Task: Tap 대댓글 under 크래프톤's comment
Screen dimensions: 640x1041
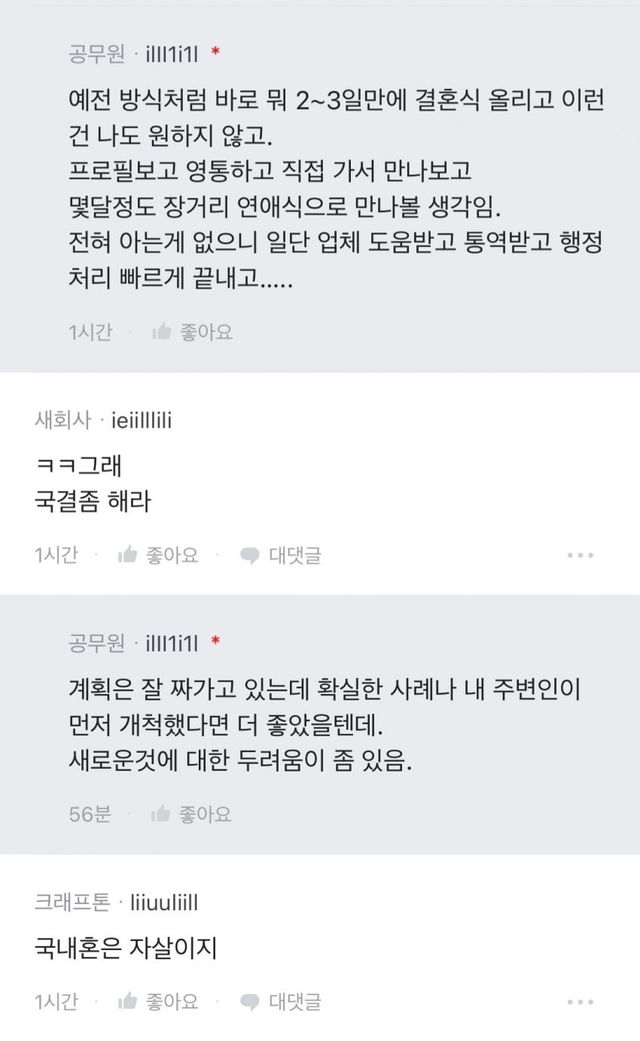Action: pos(281,1002)
